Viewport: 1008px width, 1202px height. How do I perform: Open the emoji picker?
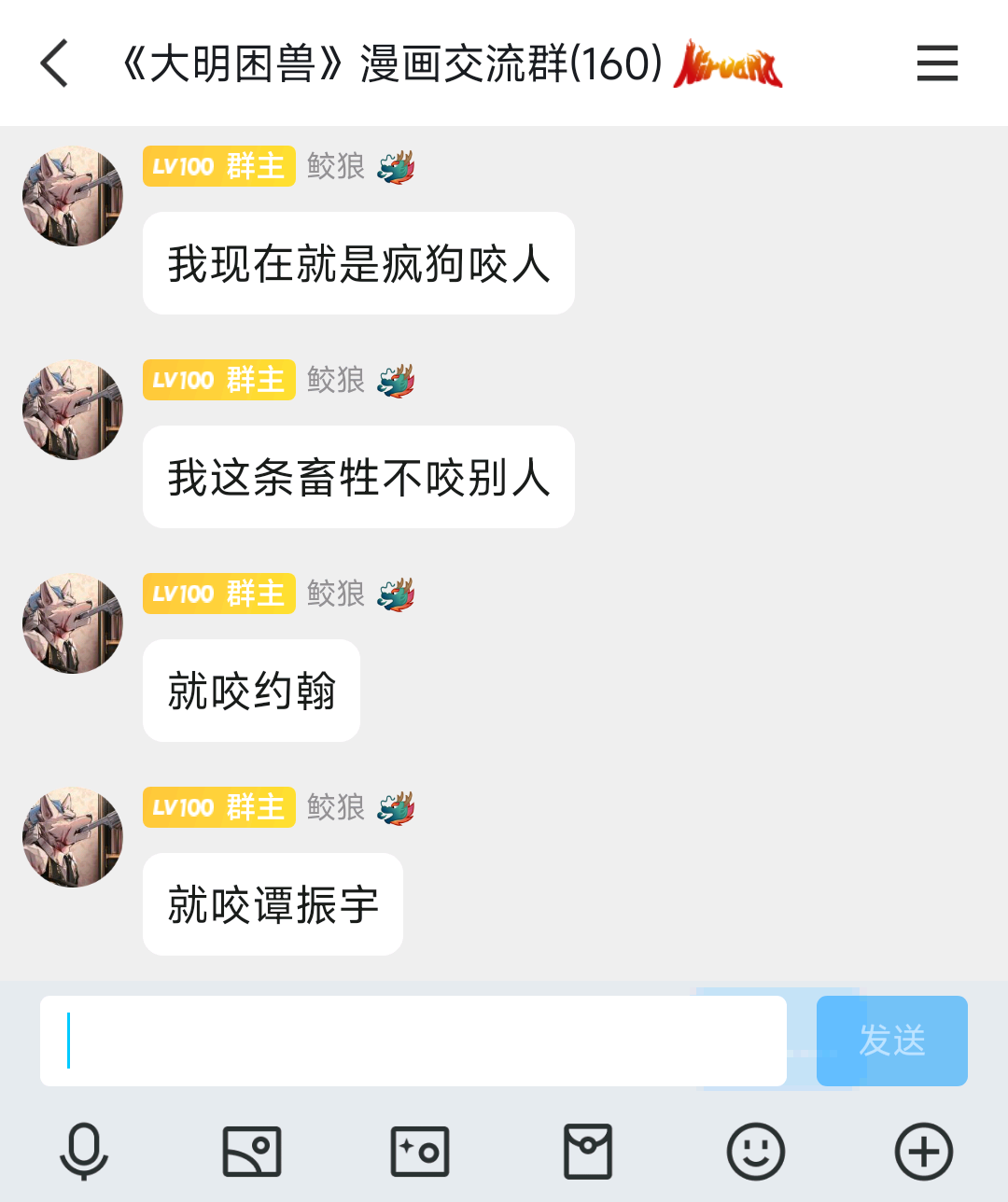[756, 1152]
